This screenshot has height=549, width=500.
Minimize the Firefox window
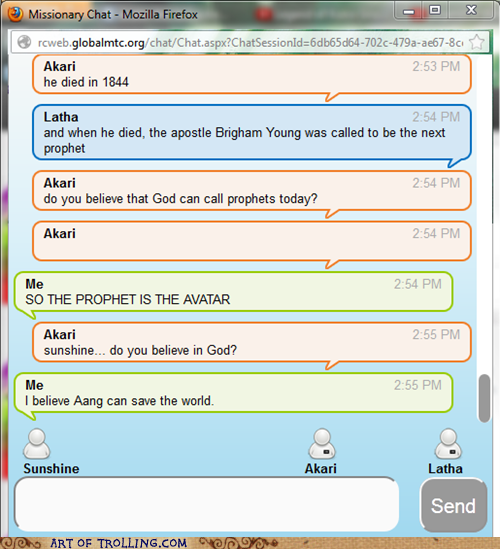point(408,11)
